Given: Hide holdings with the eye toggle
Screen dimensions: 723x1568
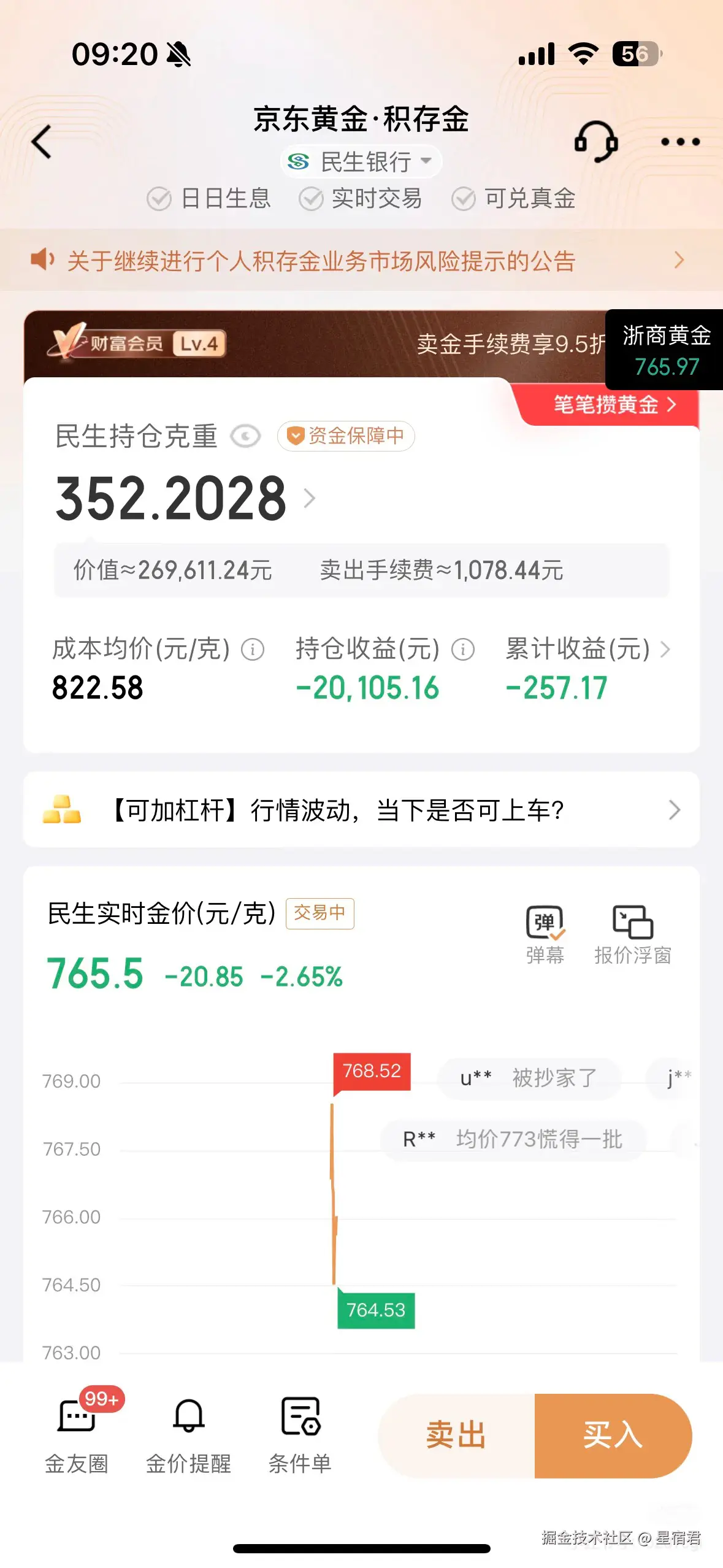Looking at the screenshot, I should coord(245,436).
